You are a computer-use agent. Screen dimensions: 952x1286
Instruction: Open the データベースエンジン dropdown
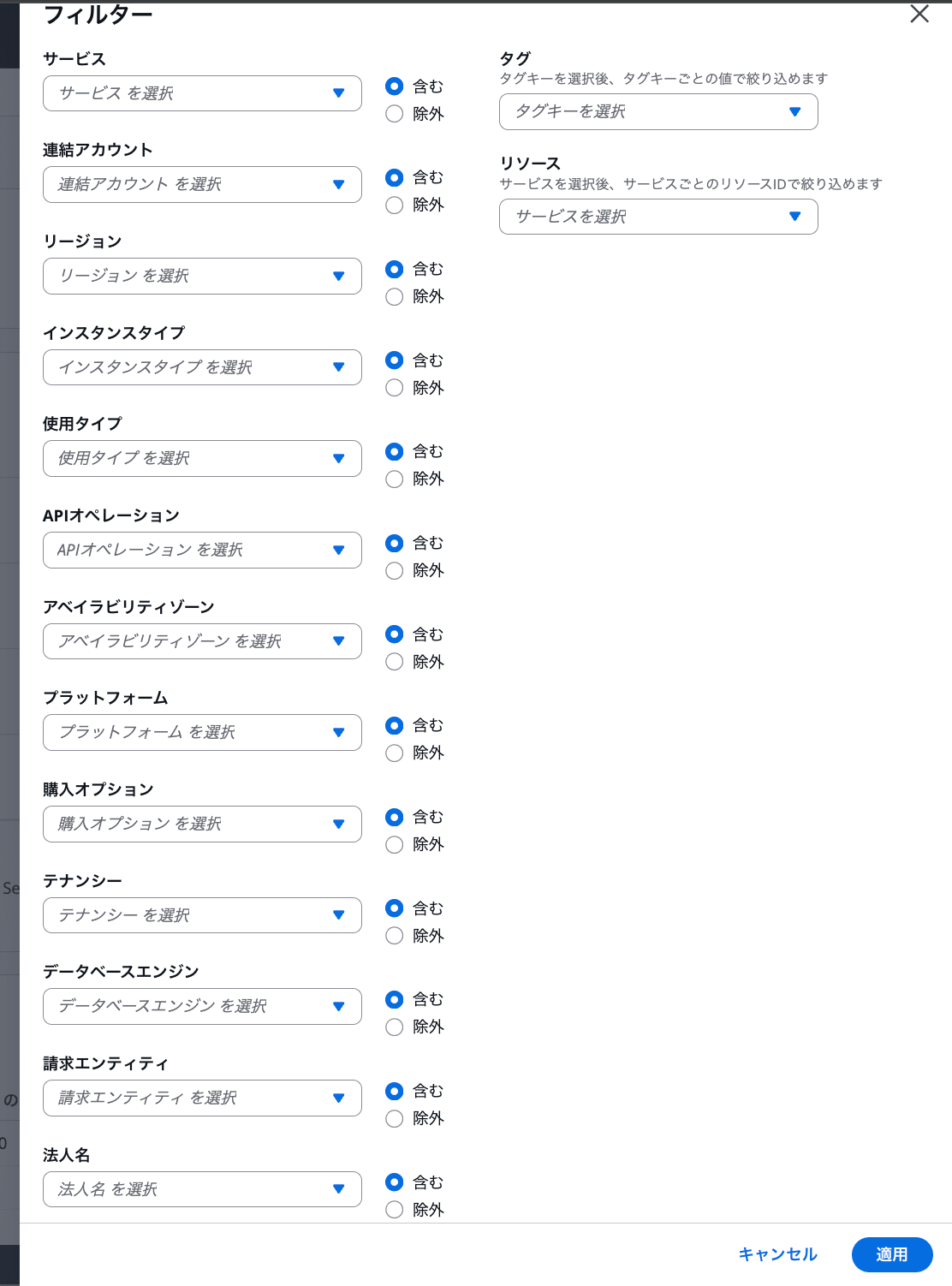[x=202, y=1006]
